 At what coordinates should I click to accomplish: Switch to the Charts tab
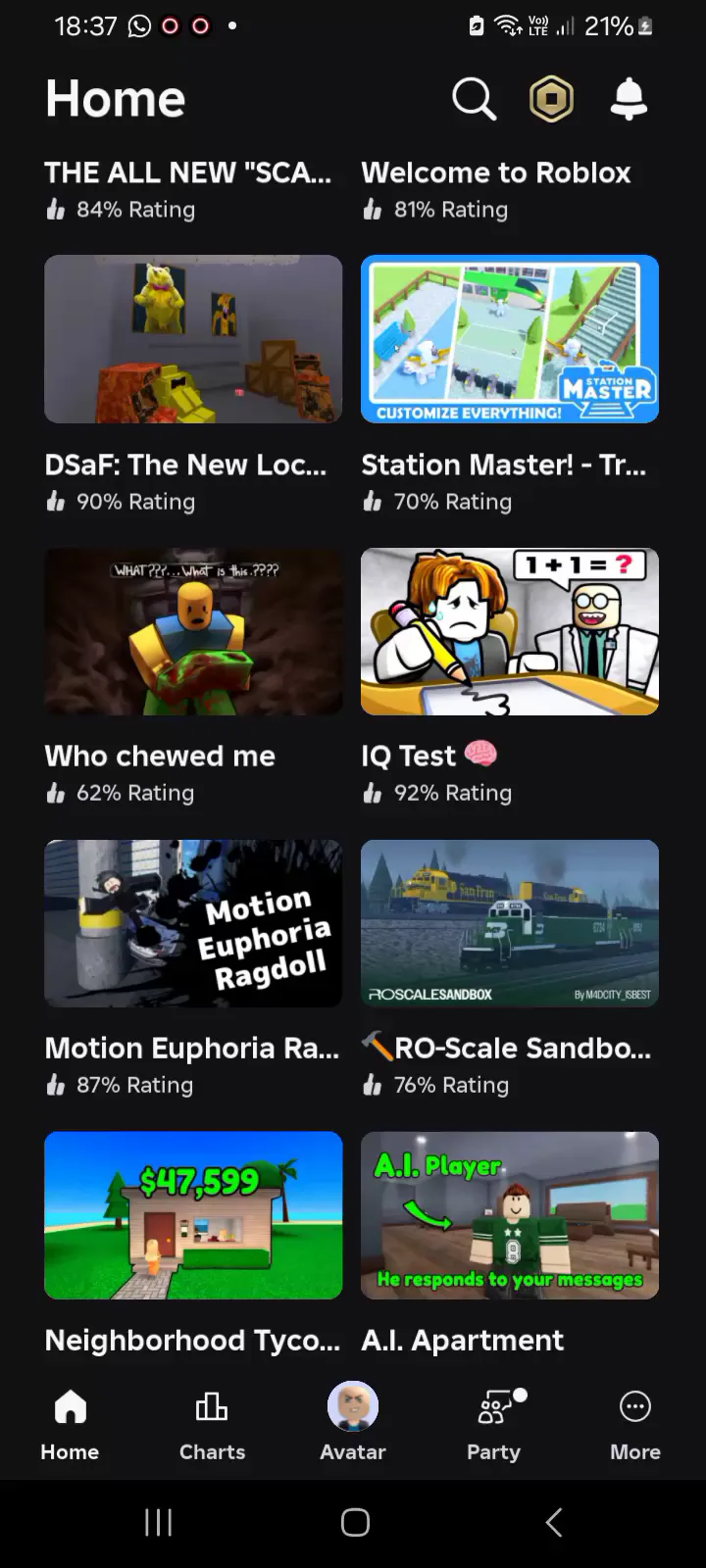point(212,1423)
